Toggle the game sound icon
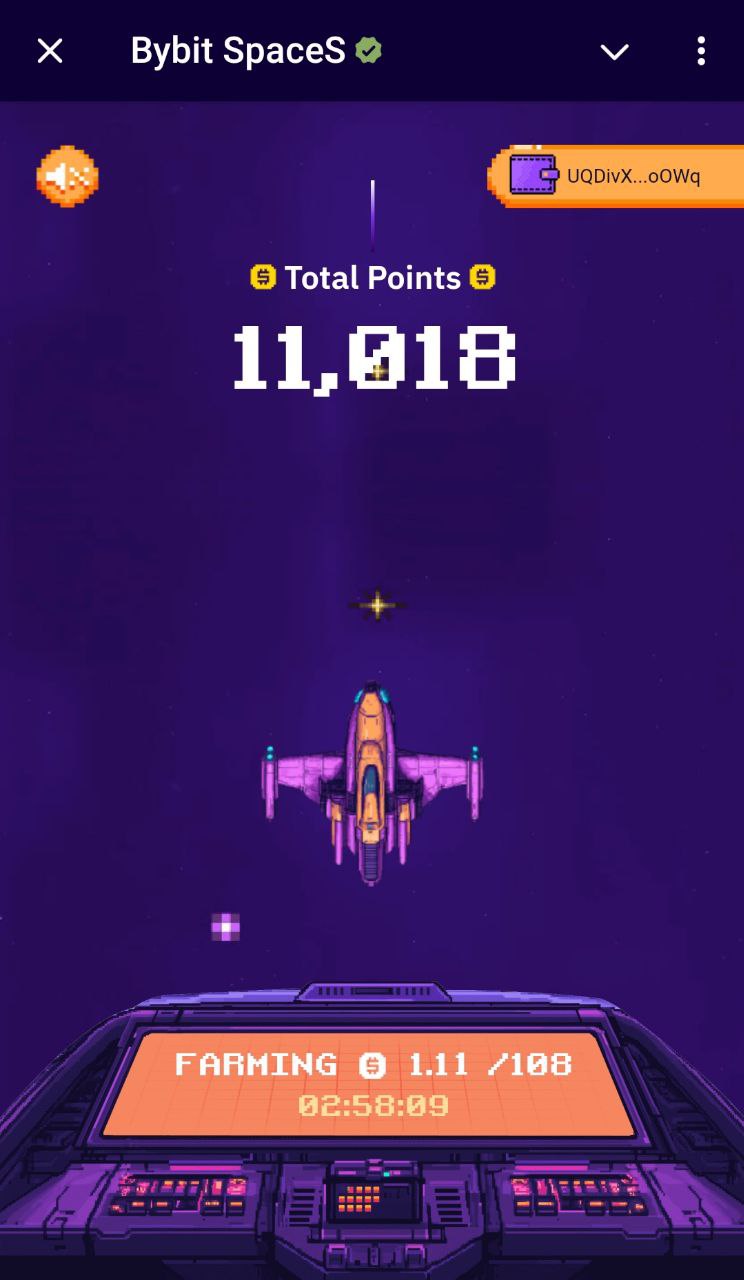The height and width of the screenshot is (1280, 744). click(x=67, y=178)
